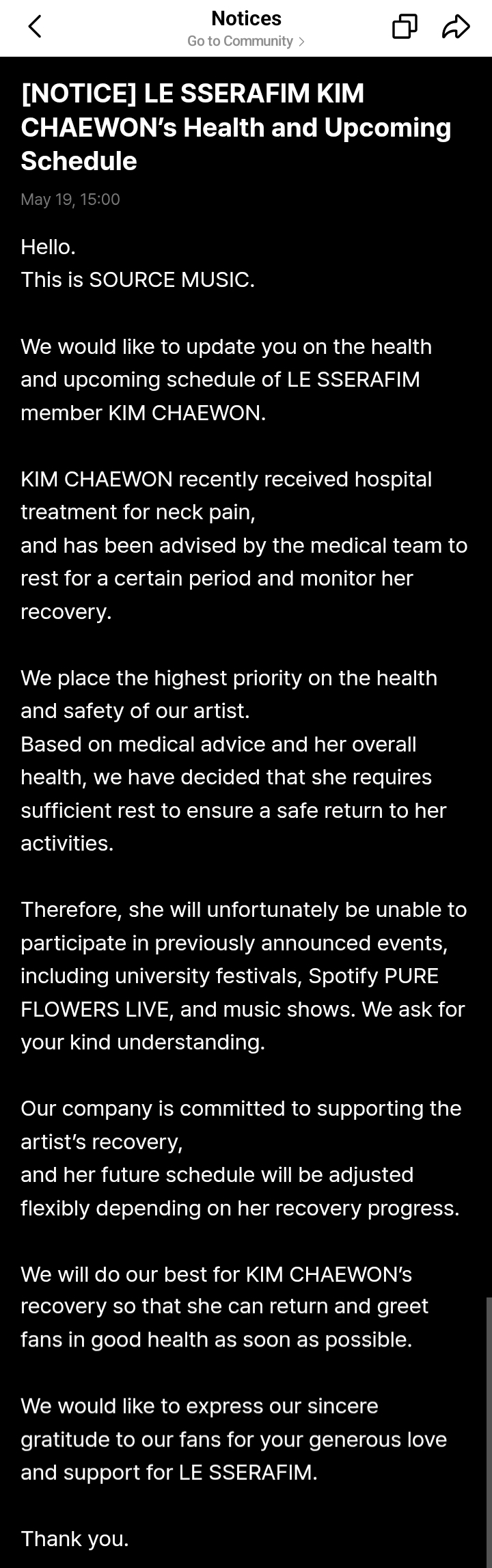Go back using the top-left arrow

35,27
